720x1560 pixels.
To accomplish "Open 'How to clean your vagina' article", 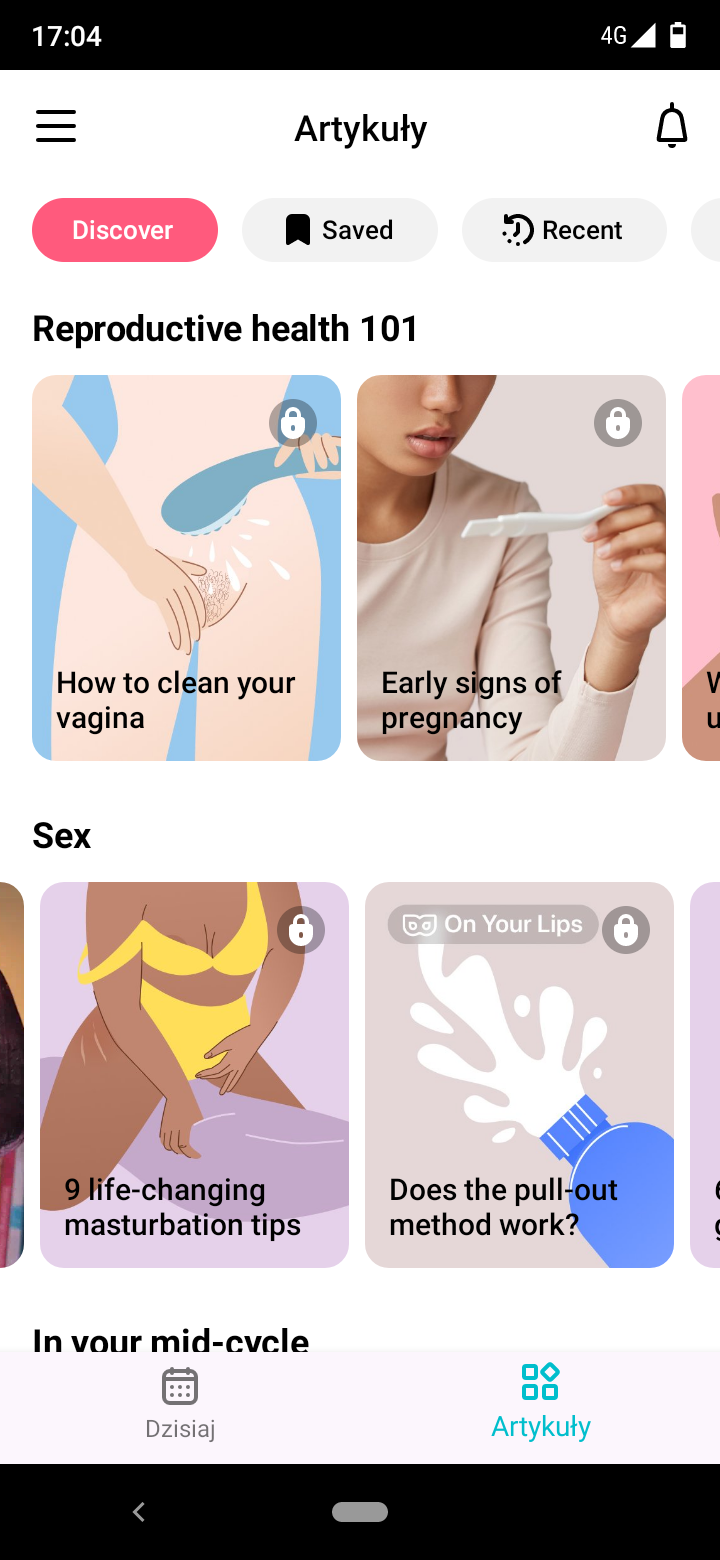I will (186, 567).
